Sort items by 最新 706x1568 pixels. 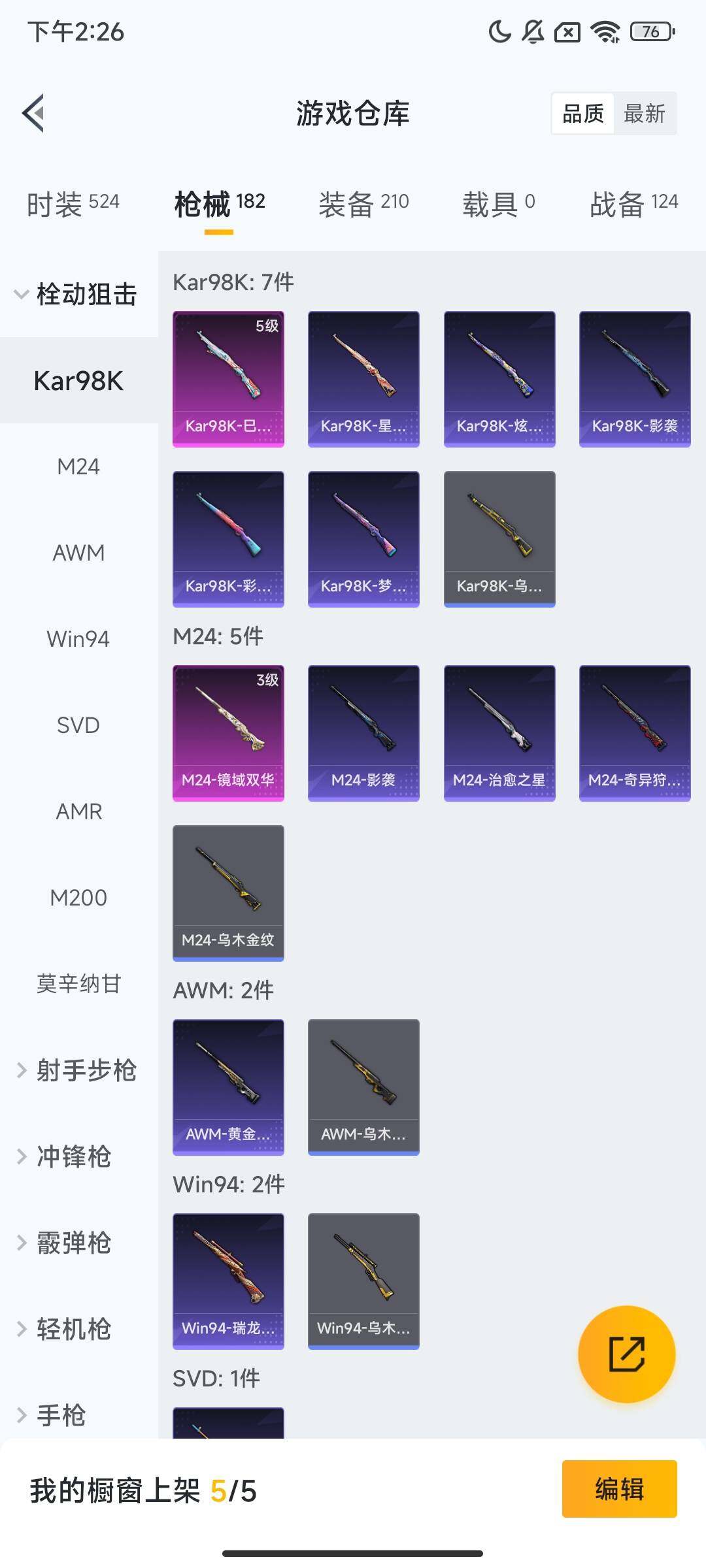point(644,114)
